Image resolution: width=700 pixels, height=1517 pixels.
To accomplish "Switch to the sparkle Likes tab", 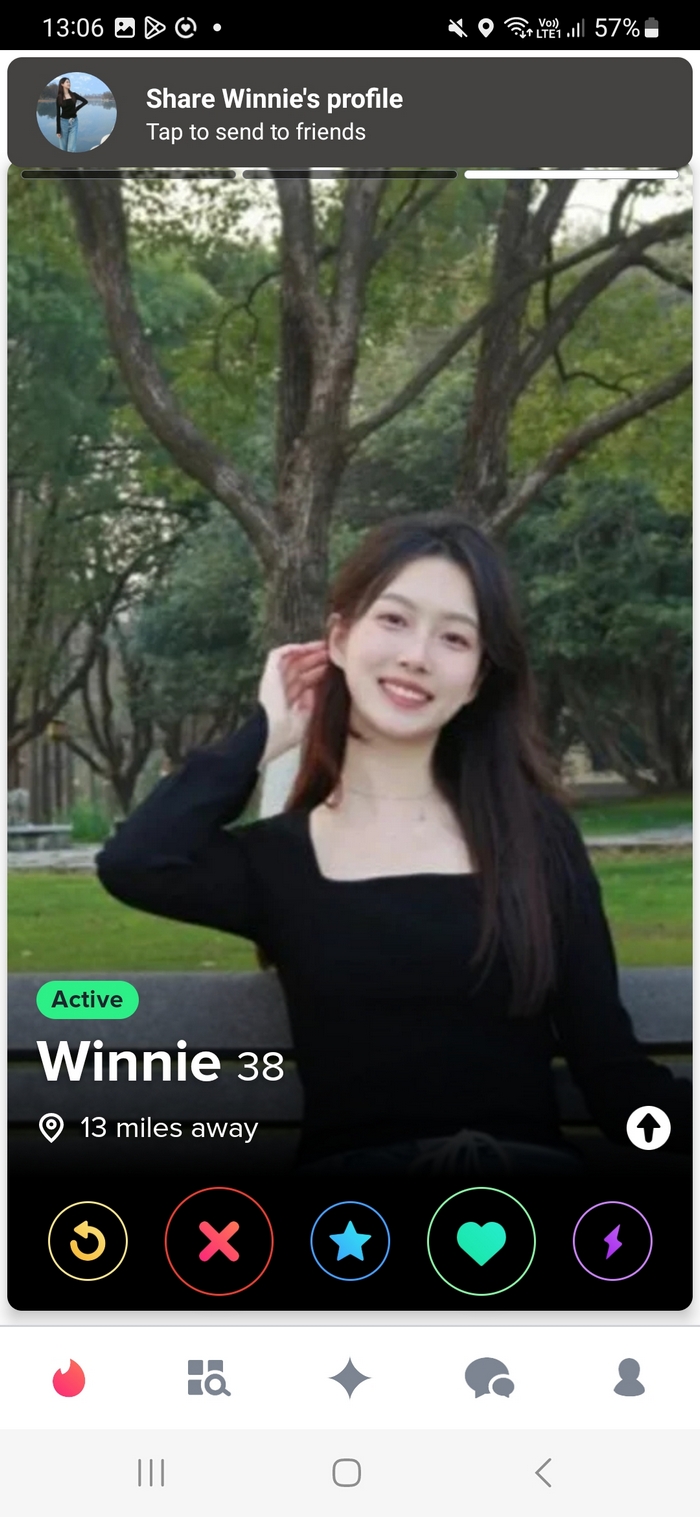I will (350, 1378).
